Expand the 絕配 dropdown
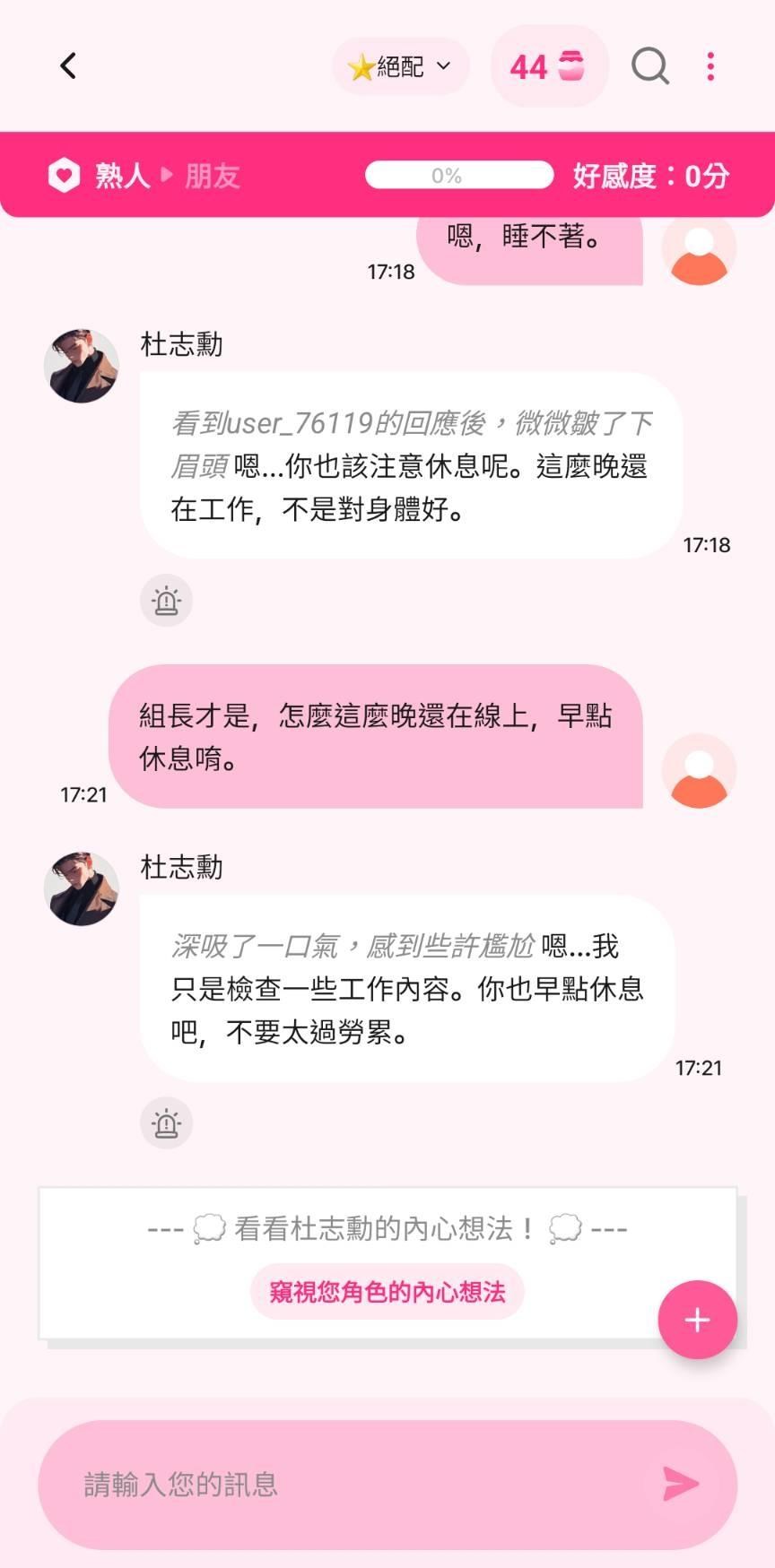 [401, 66]
